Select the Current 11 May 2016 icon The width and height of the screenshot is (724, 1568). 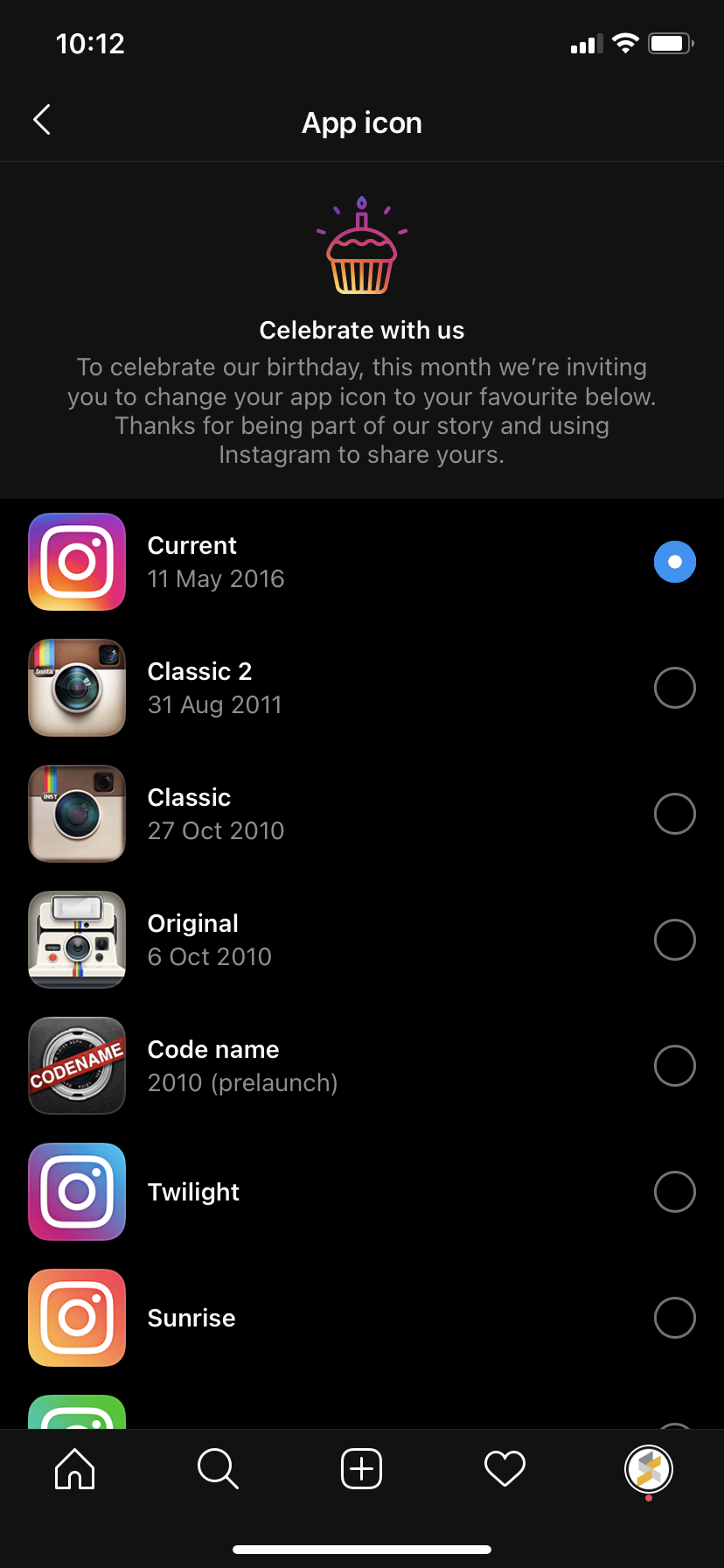click(x=674, y=562)
